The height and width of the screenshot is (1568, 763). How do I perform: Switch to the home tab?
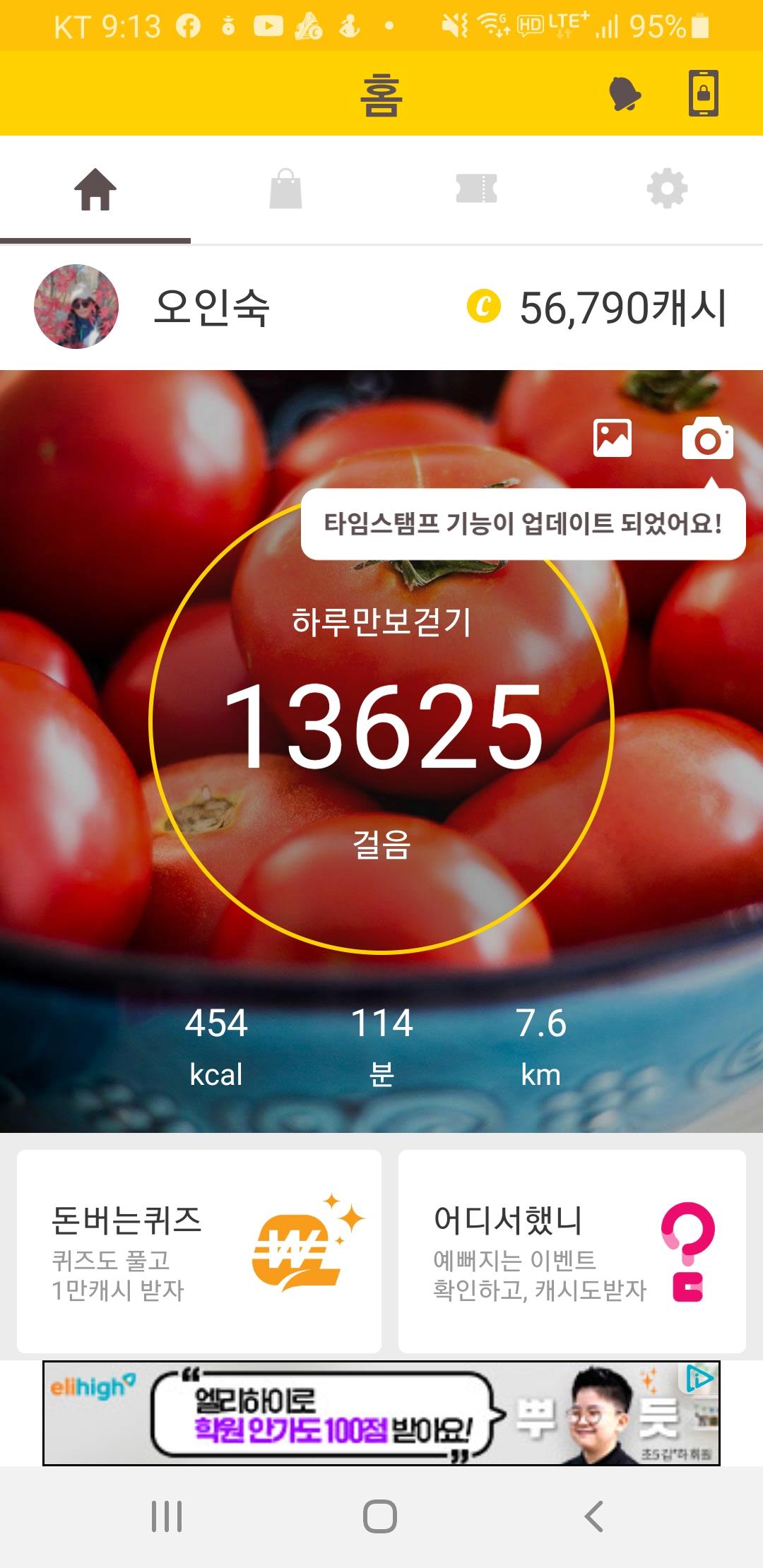[95, 190]
